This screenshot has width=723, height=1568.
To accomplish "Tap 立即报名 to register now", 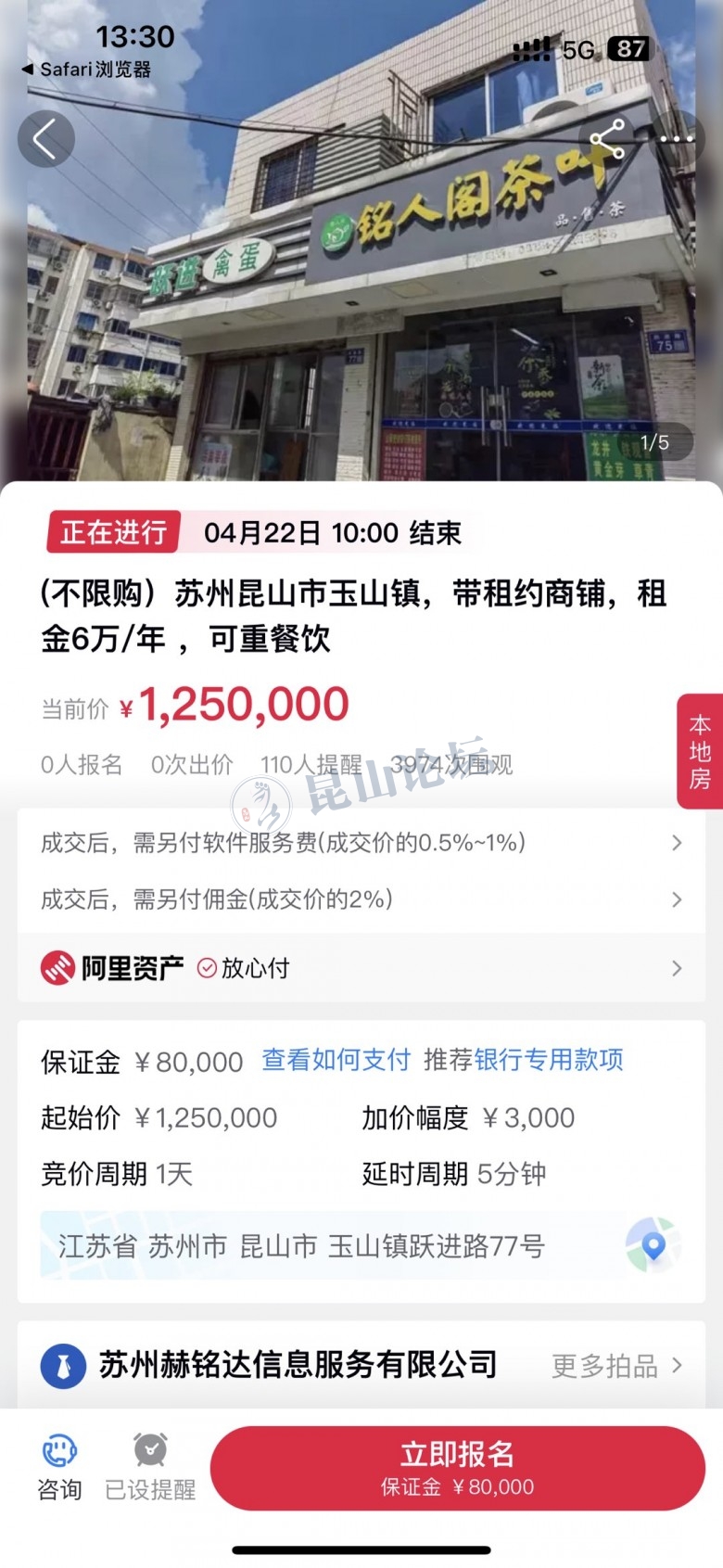I will click(x=457, y=1468).
